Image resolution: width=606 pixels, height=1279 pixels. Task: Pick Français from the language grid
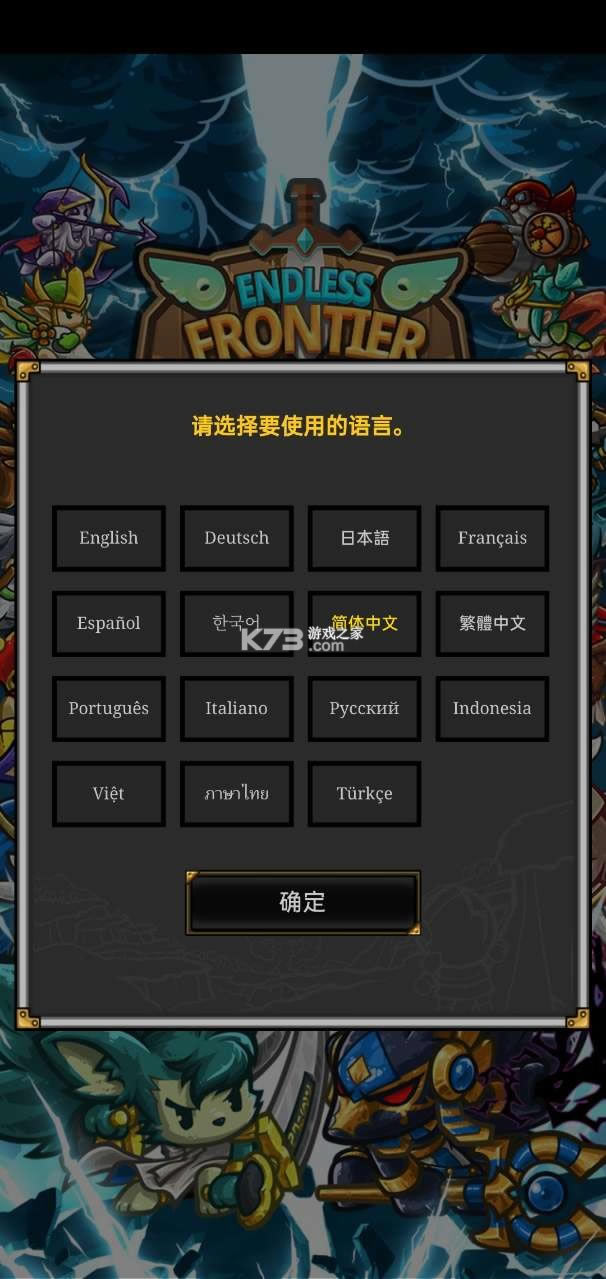point(492,538)
